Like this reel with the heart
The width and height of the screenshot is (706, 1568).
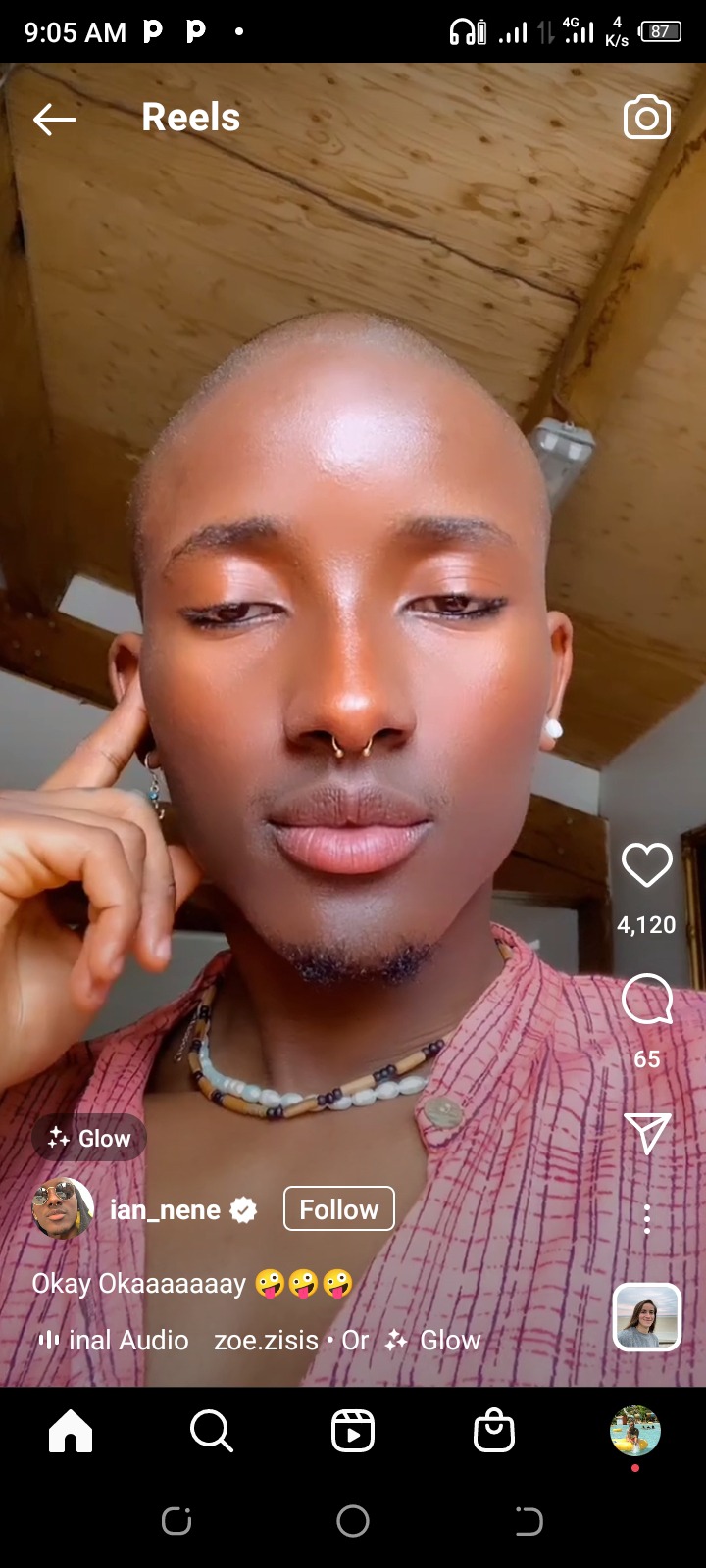click(647, 865)
